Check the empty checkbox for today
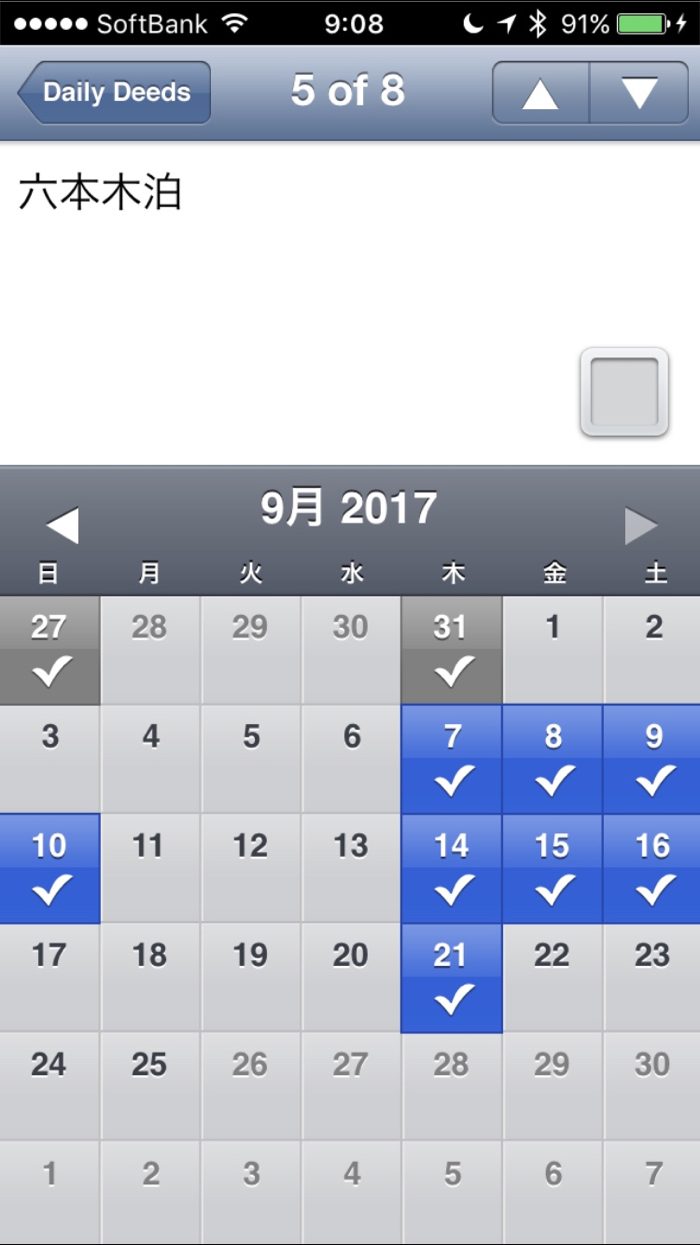This screenshot has width=700, height=1245. (x=624, y=392)
